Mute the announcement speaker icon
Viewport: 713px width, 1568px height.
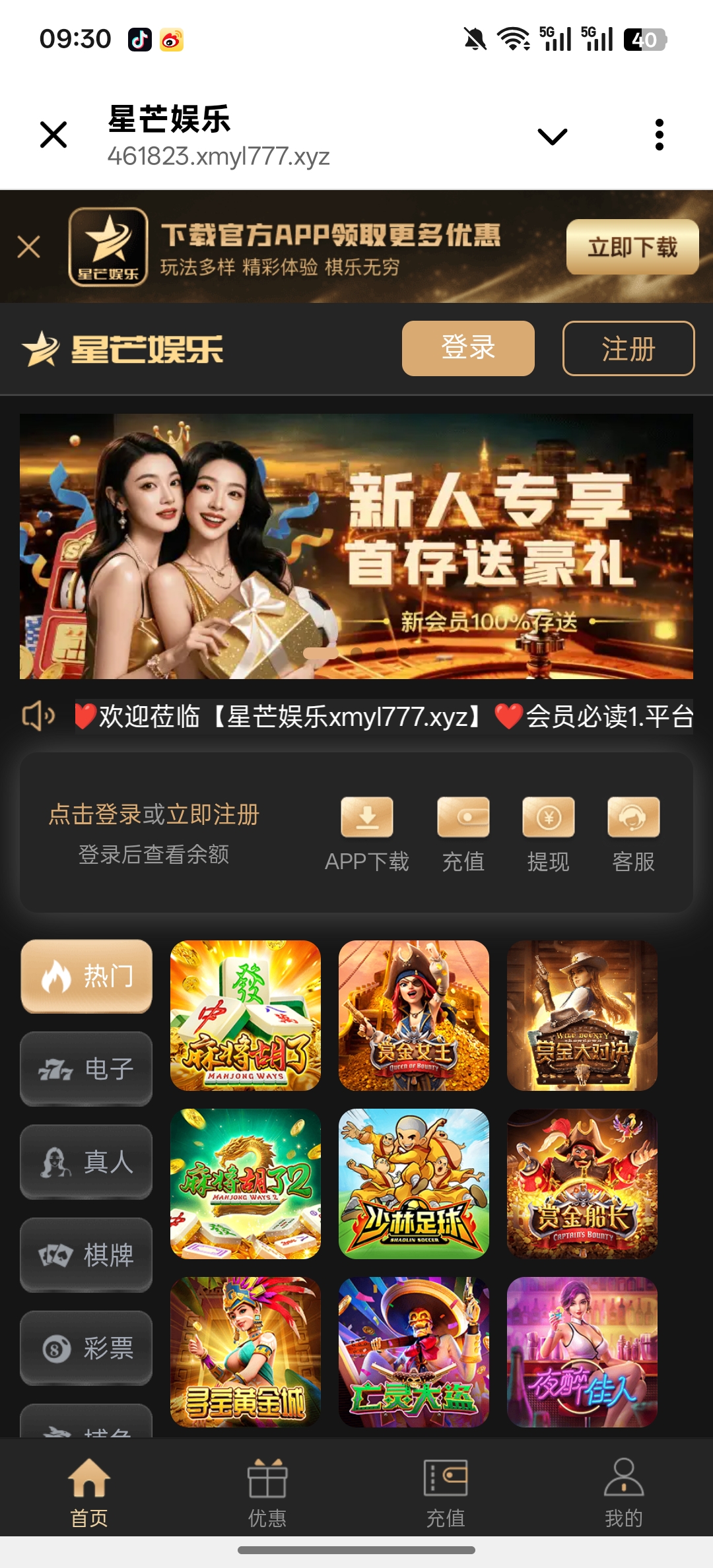tap(38, 715)
